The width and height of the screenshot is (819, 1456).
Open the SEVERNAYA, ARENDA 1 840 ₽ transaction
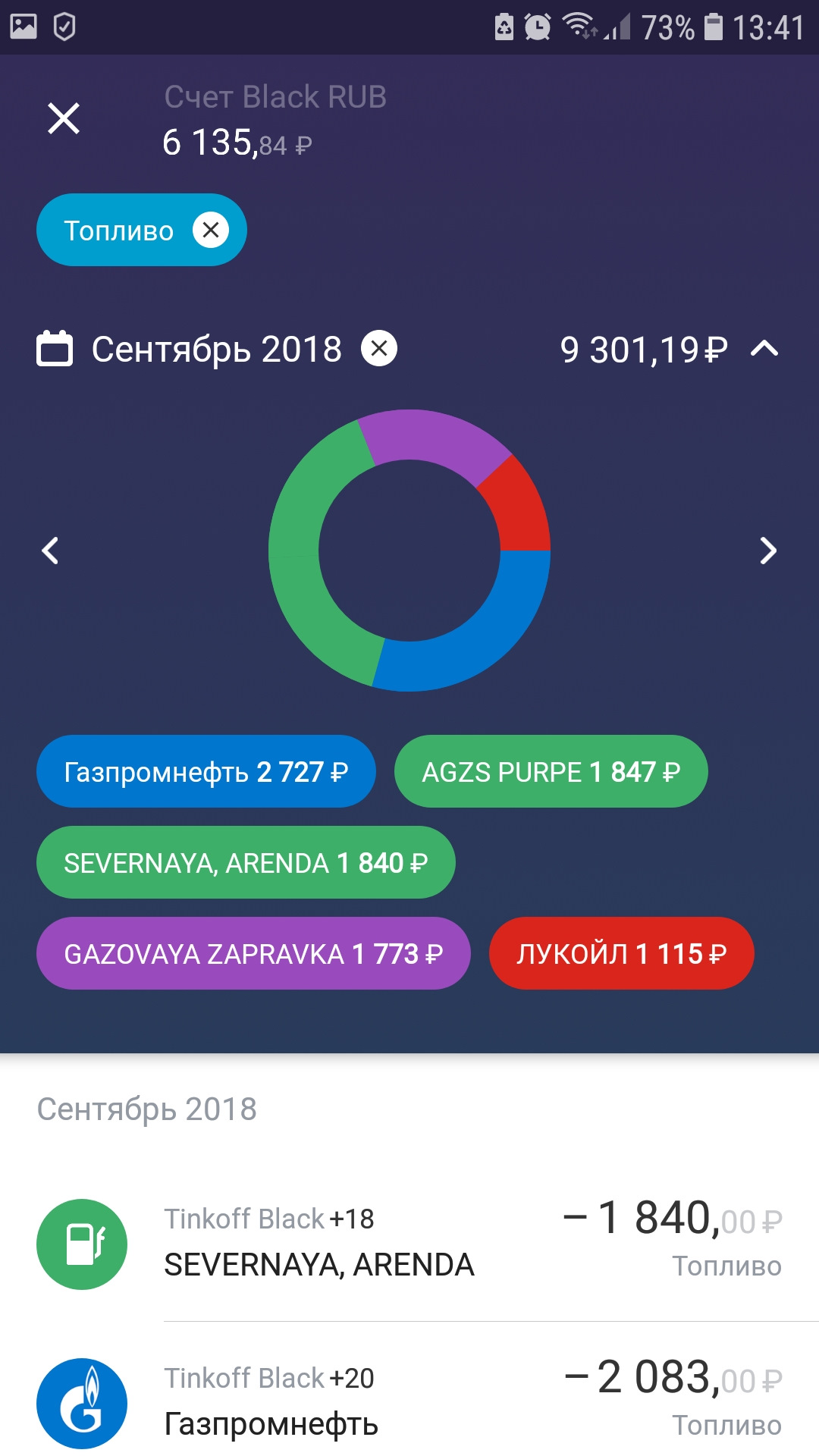tap(409, 1242)
